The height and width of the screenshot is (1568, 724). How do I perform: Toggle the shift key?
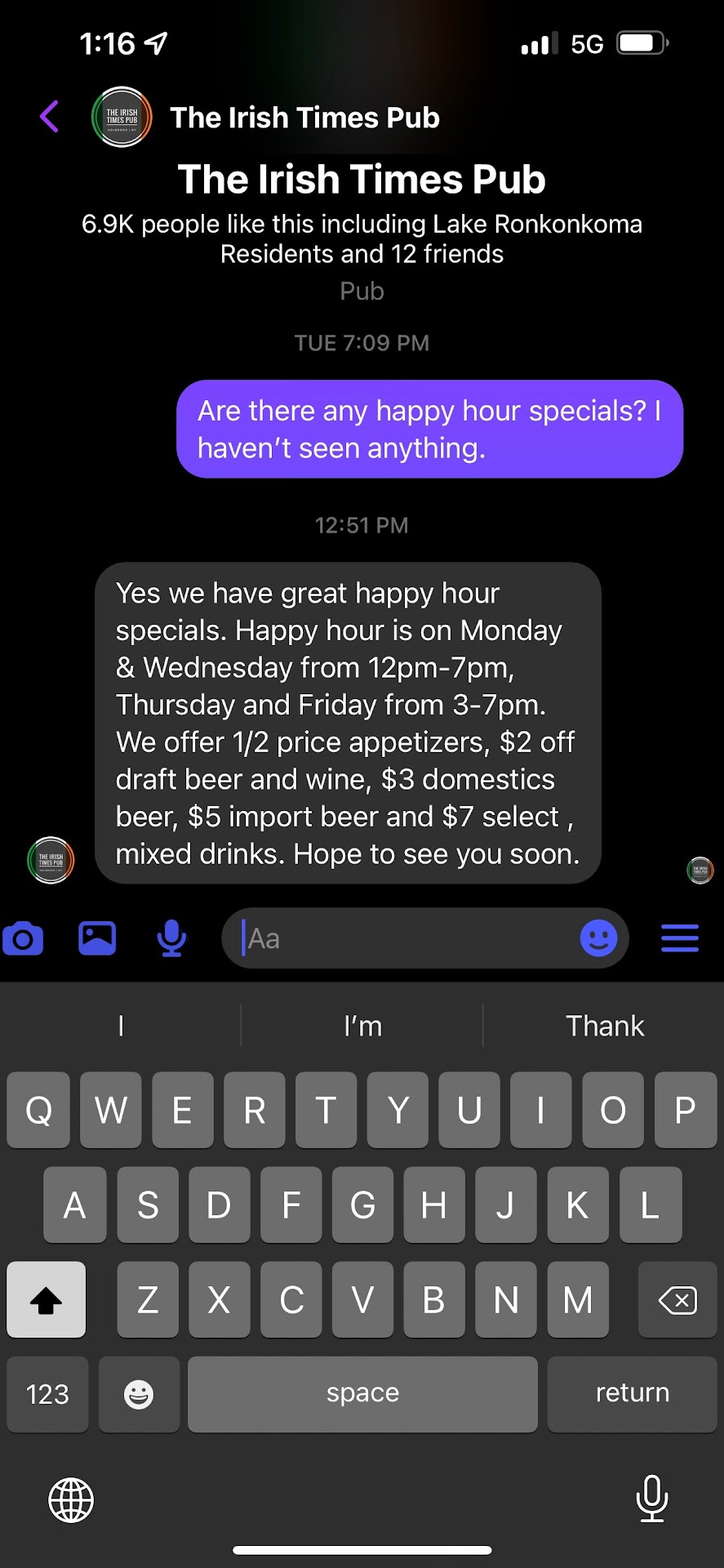[47, 1299]
